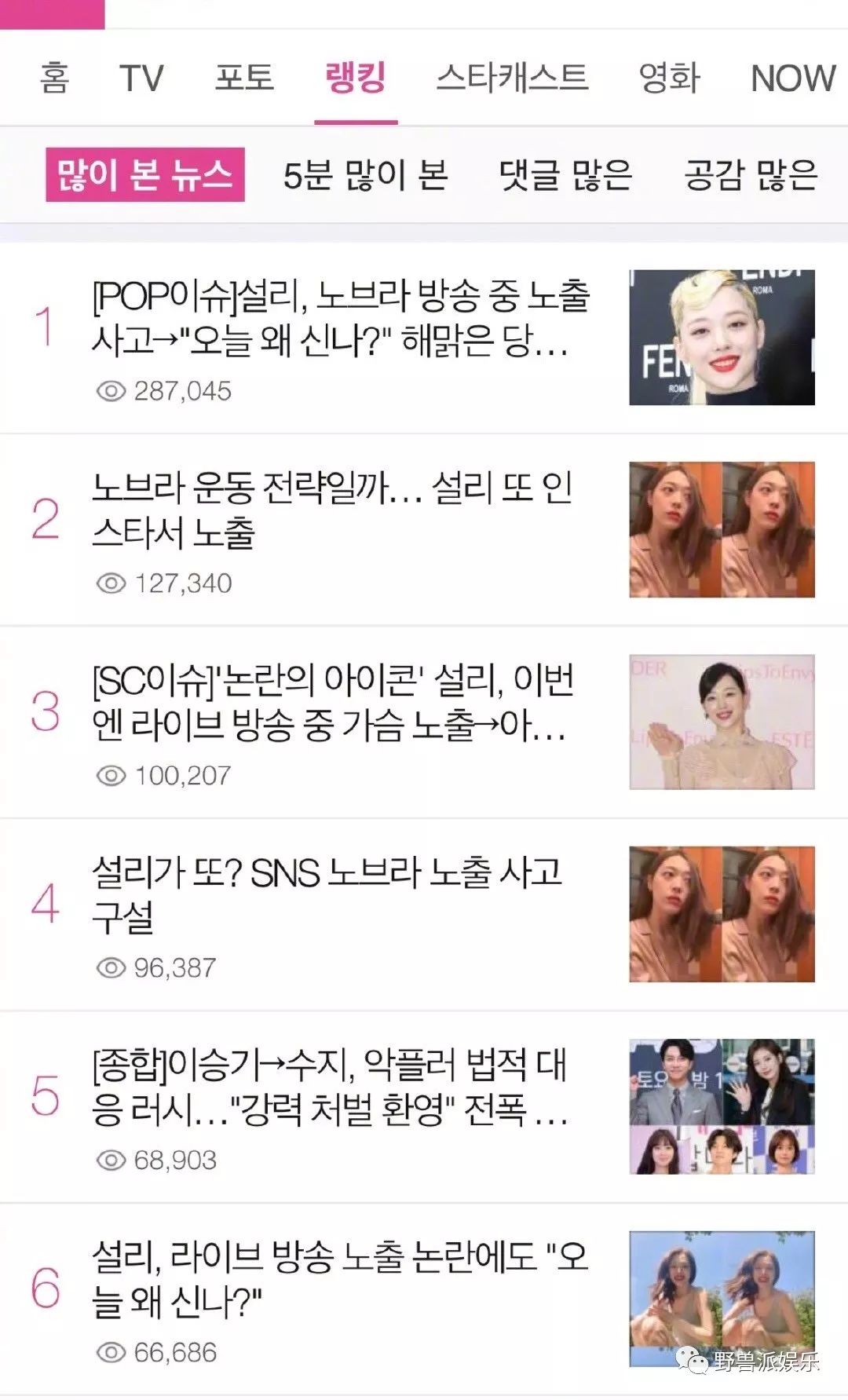Open article 설리가 또? SNS 노브라

[x=327, y=895]
